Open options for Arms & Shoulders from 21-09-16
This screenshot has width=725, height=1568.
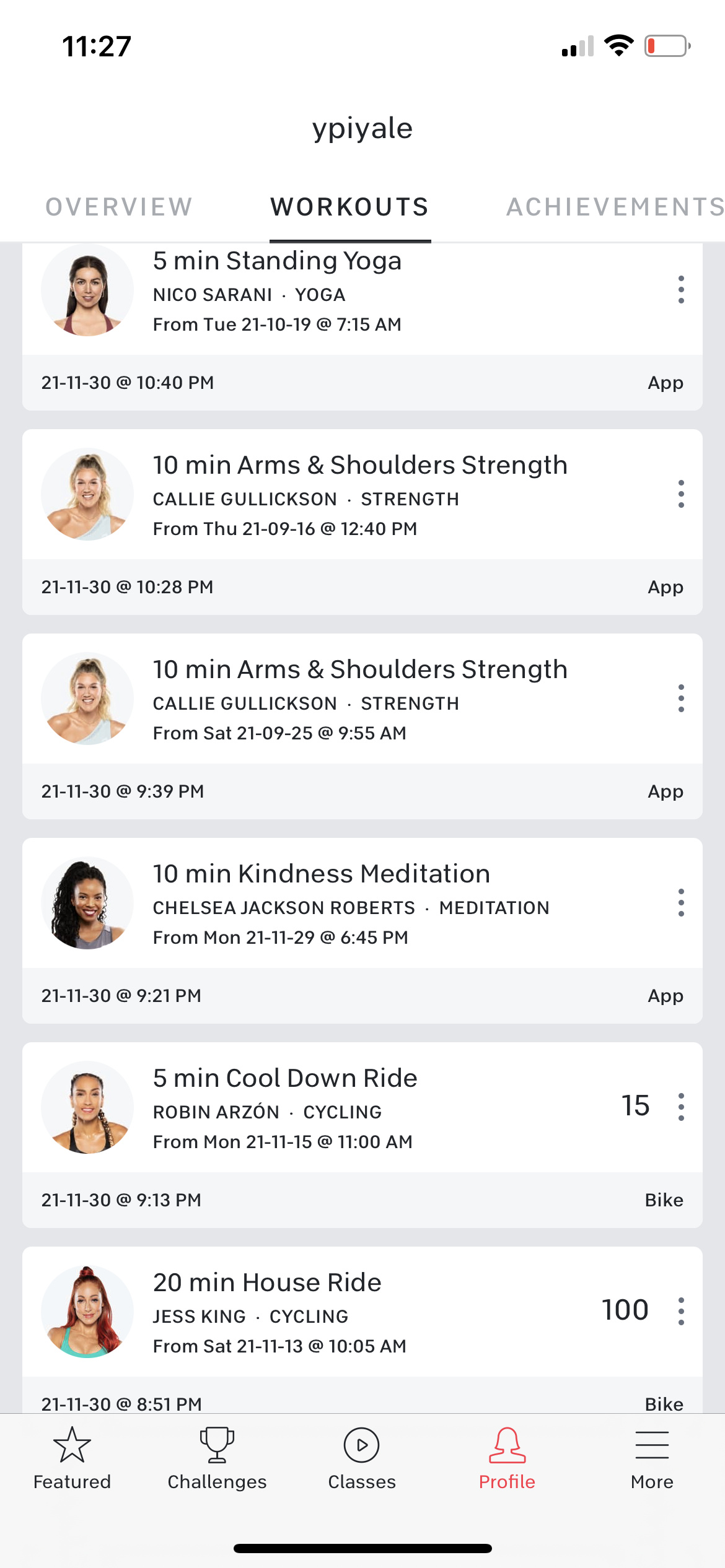point(681,494)
